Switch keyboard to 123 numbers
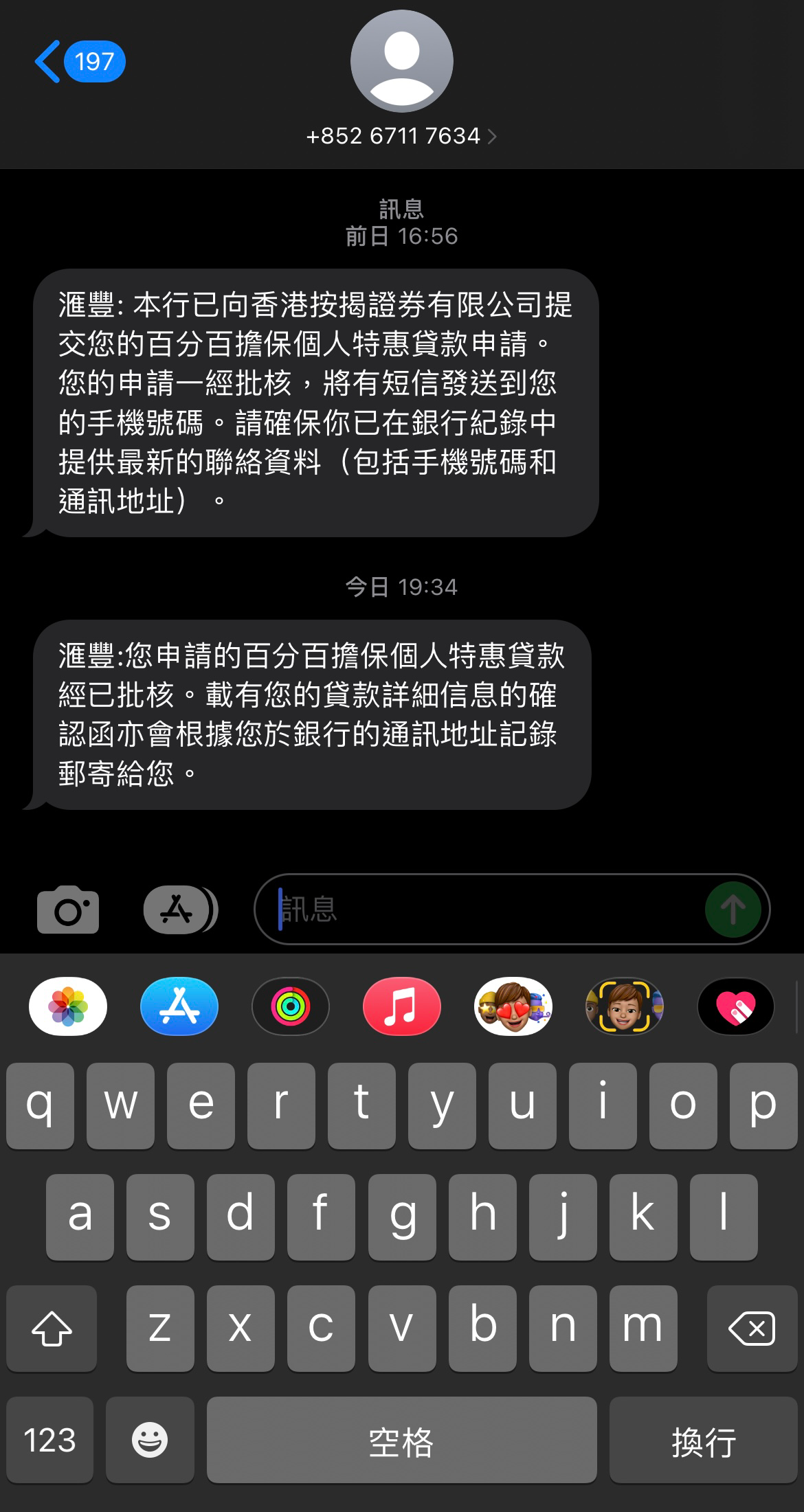This screenshot has height=1512, width=804. click(50, 1439)
